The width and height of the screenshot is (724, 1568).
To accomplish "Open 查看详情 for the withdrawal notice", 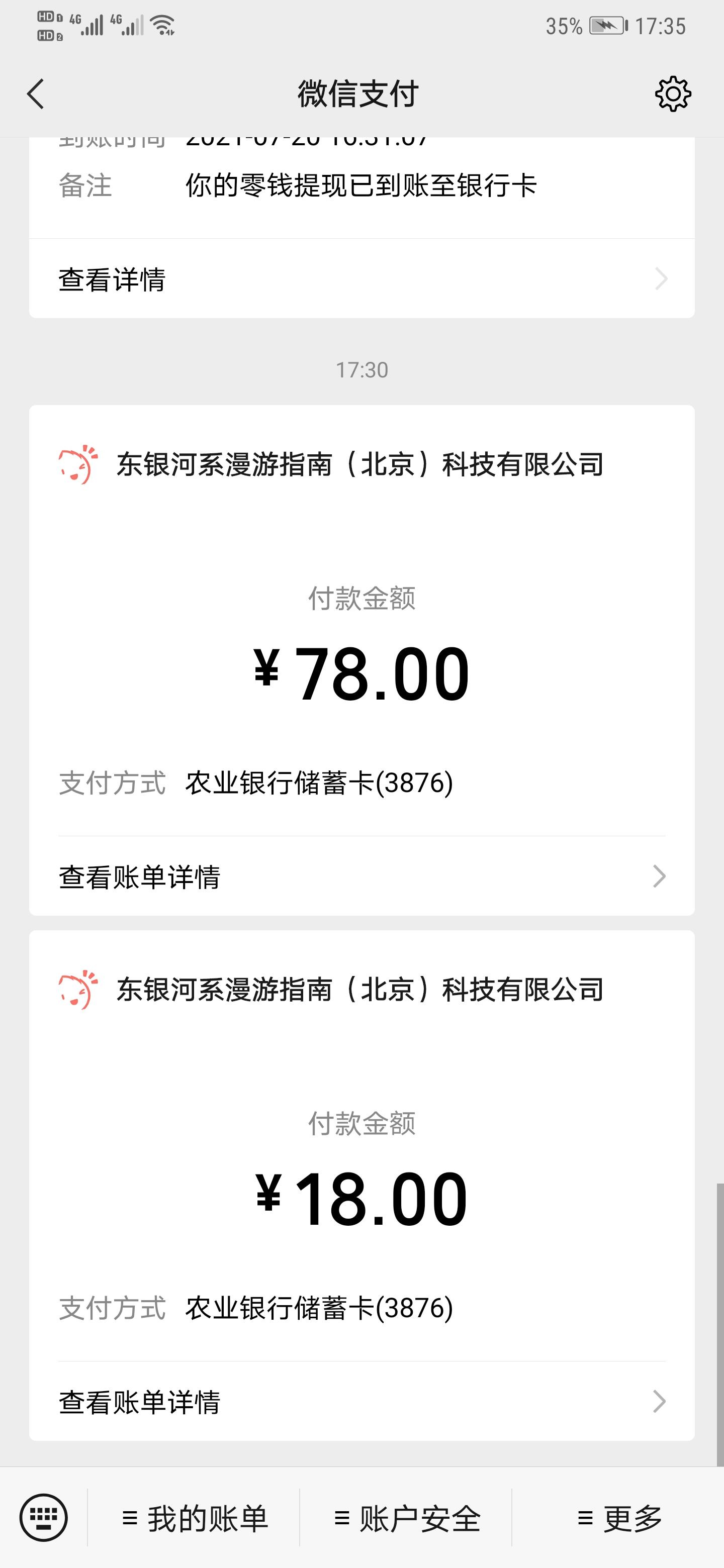I will click(x=361, y=279).
